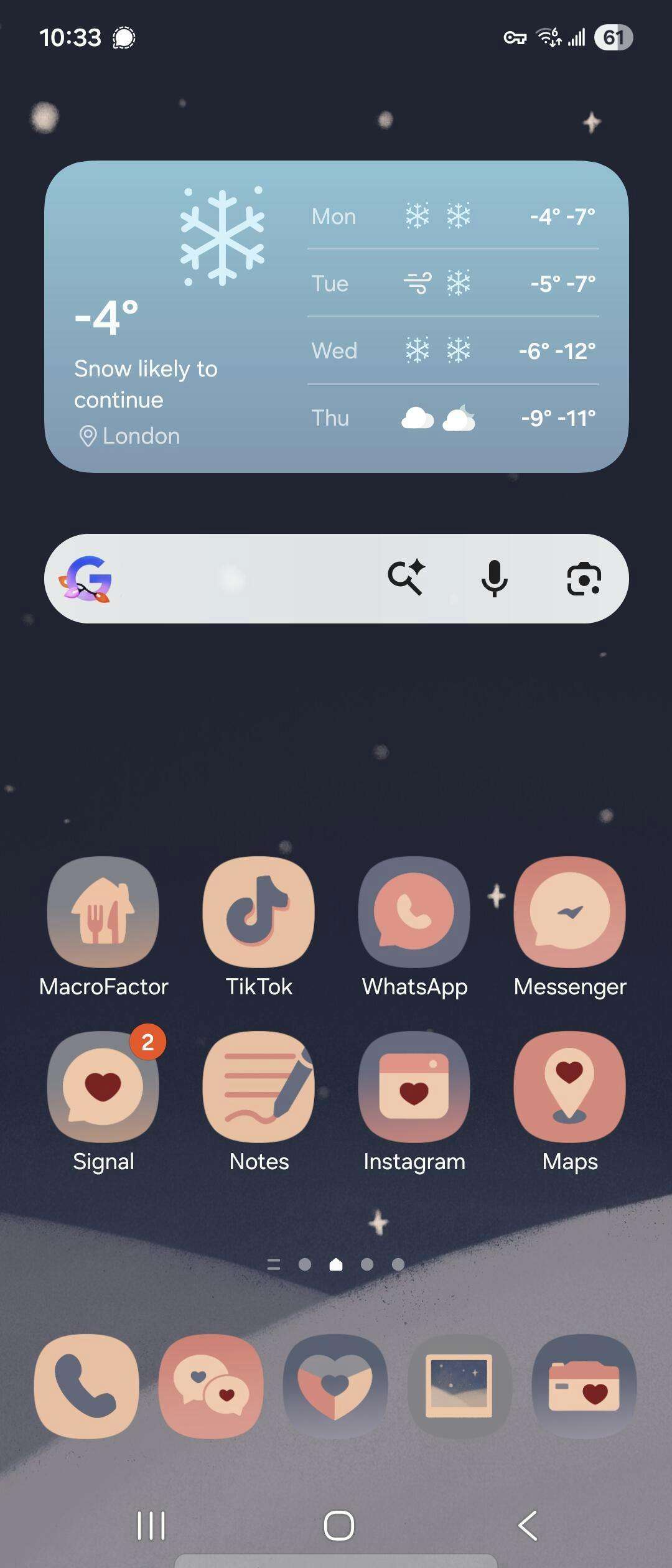Open TikTok
The width and height of the screenshot is (672, 1568).
259,912
